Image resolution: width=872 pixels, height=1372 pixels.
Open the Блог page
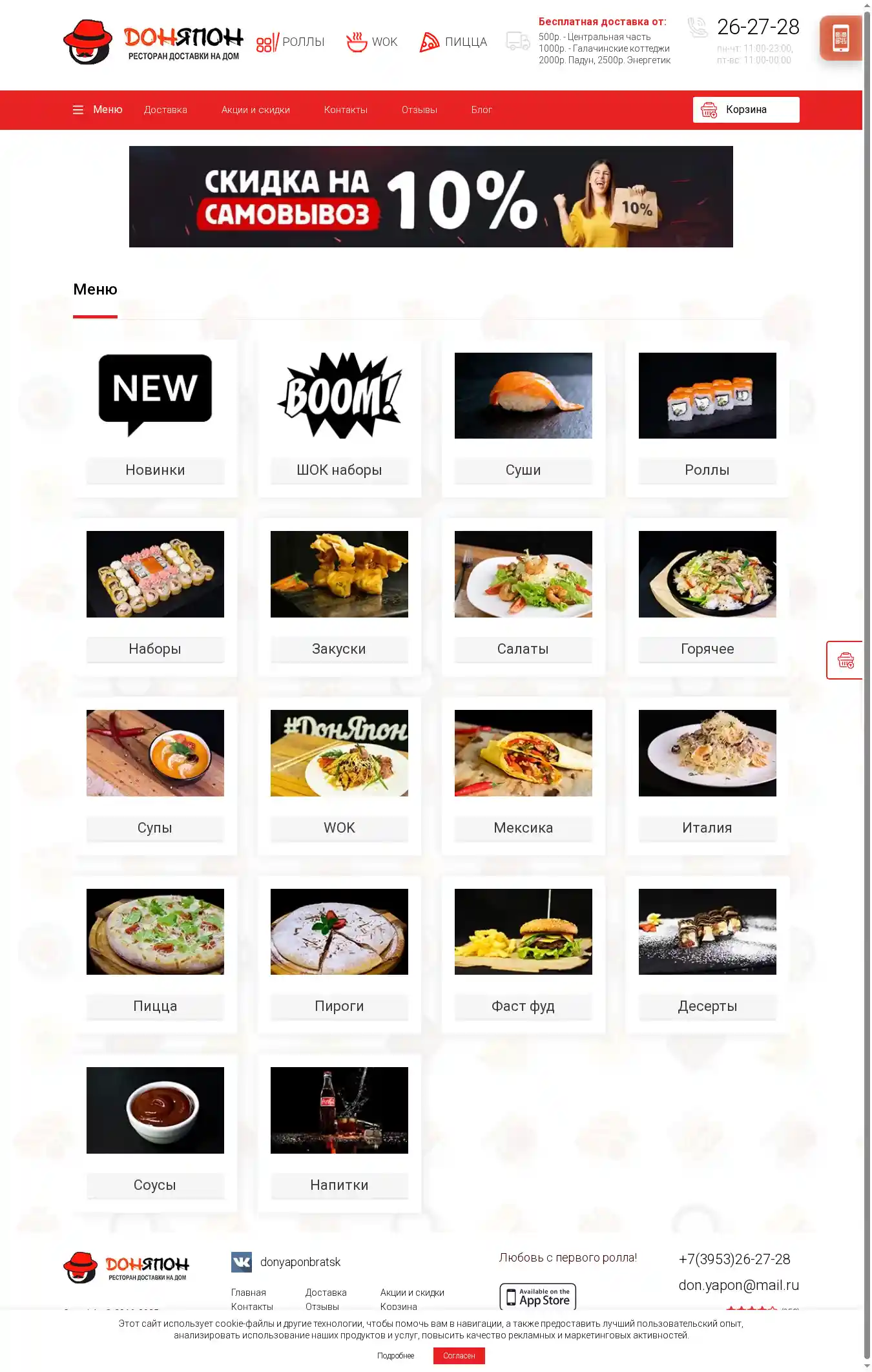(x=481, y=110)
